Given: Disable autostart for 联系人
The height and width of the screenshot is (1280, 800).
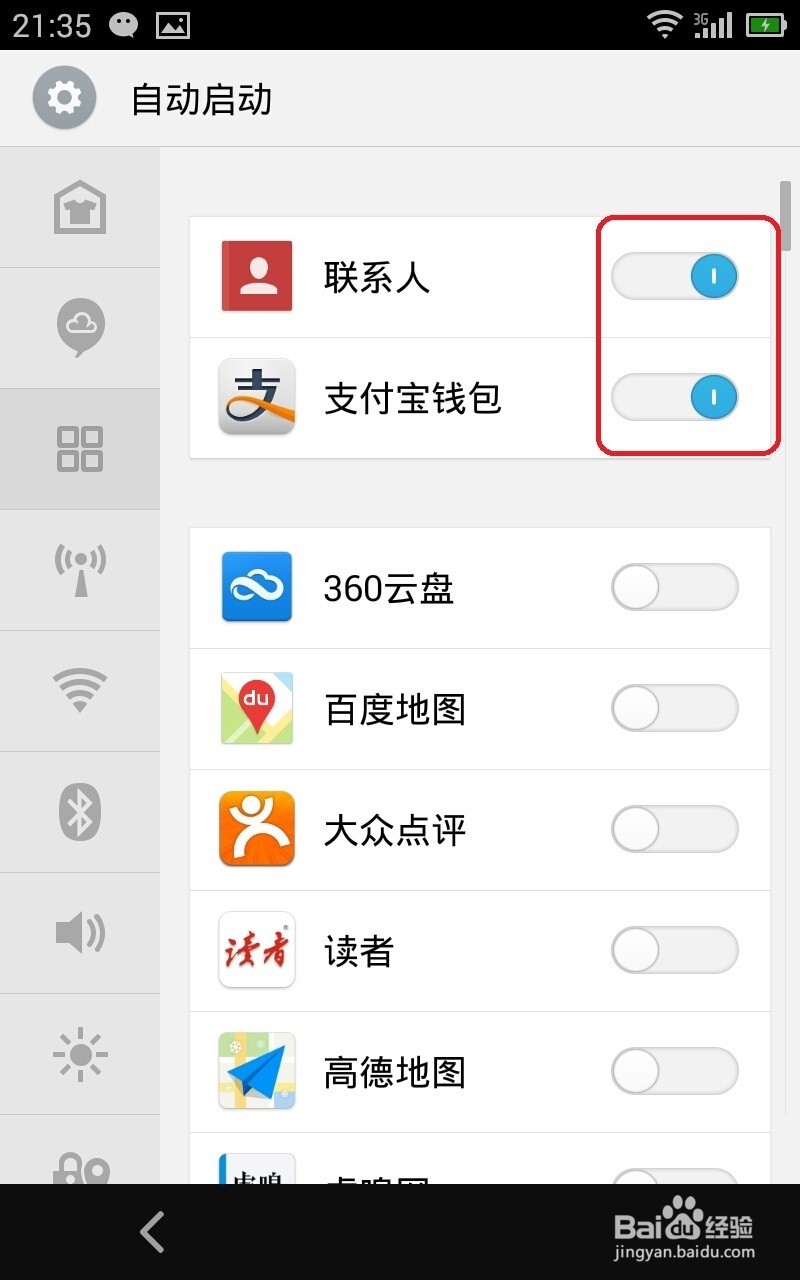Looking at the screenshot, I should [675, 276].
